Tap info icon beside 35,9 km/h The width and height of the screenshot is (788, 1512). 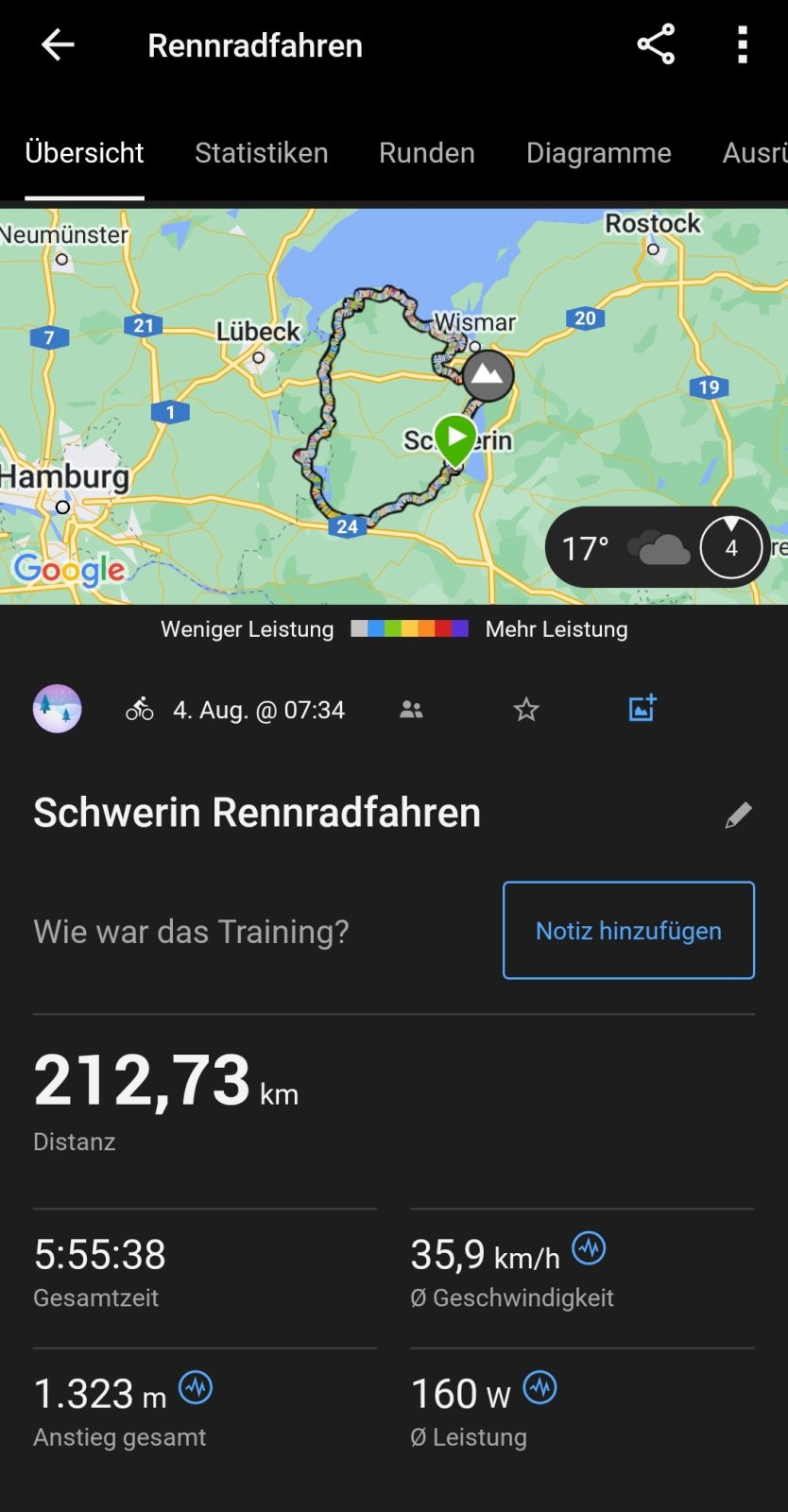point(589,1248)
